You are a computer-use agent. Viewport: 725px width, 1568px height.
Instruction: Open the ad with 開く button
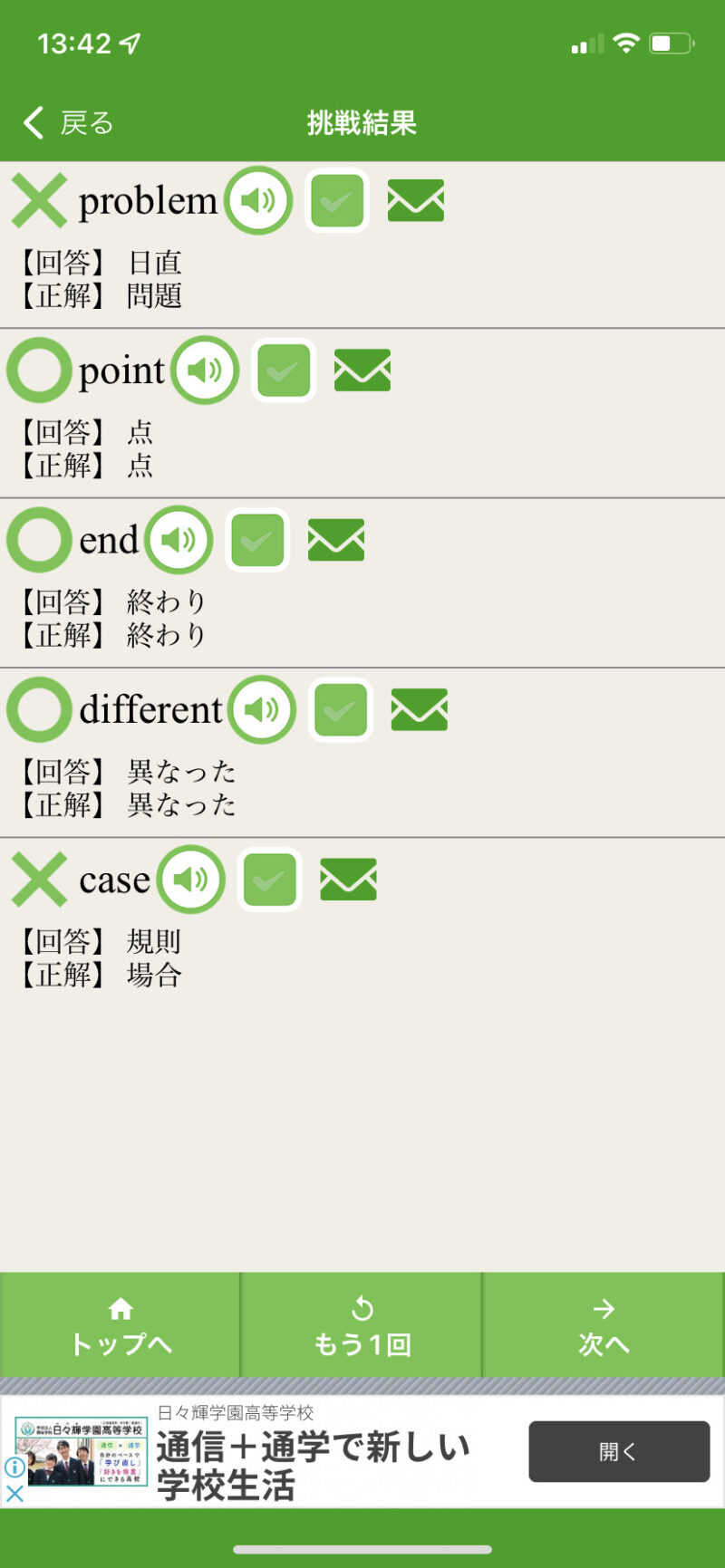pyautogui.click(x=618, y=1451)
